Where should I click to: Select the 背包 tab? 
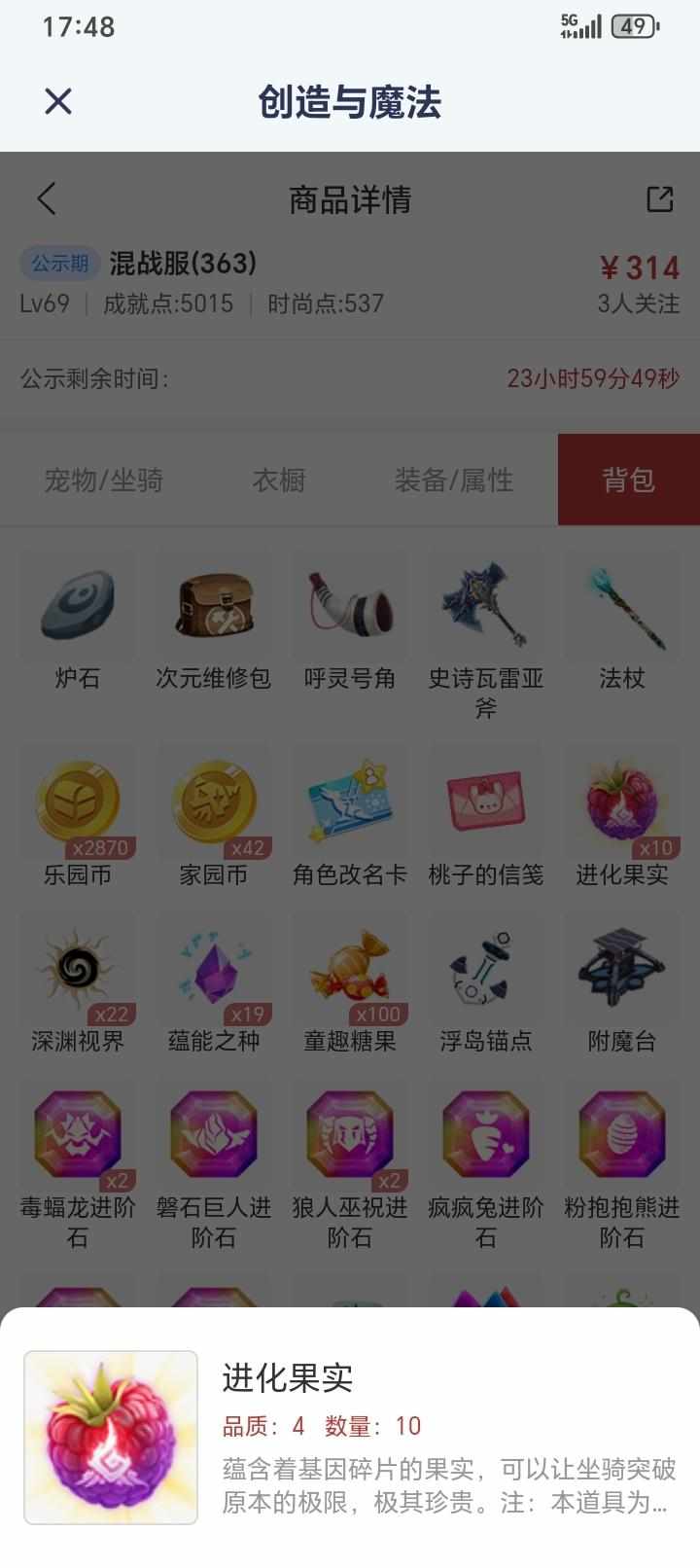point(628,480)
